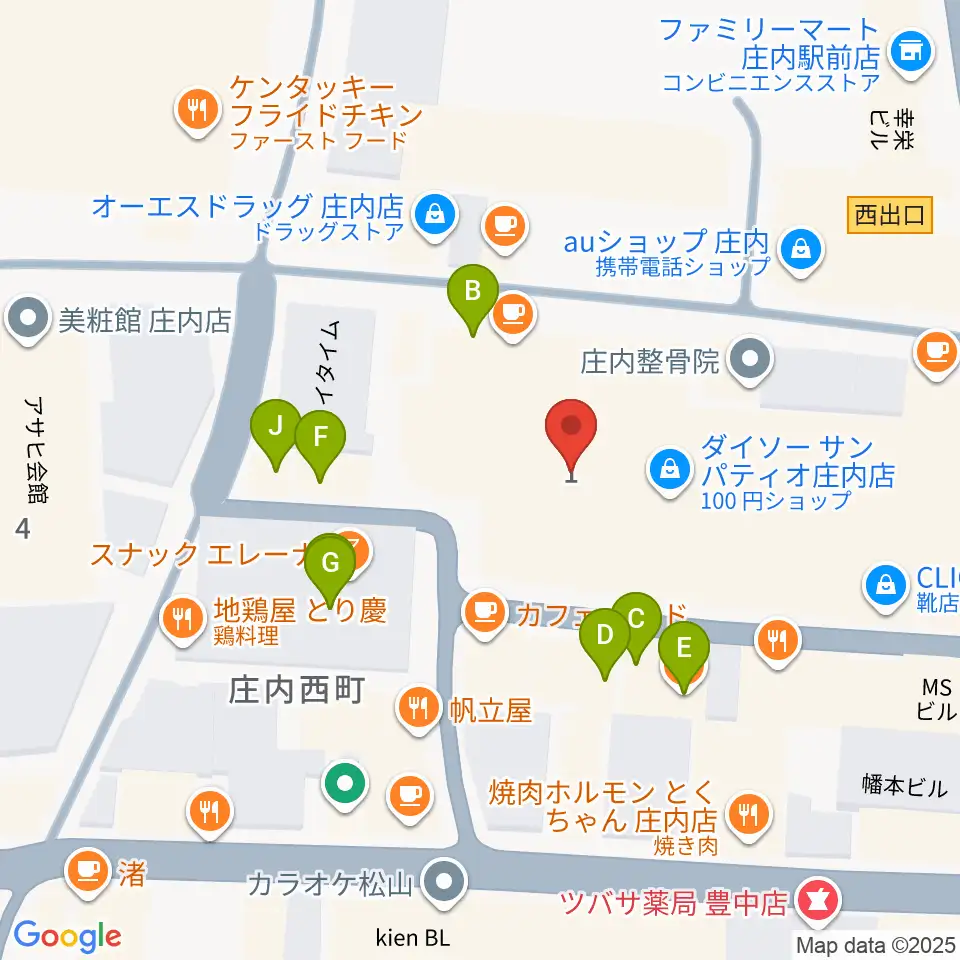This screenshot has width=960, height=960.
Task: Tap the green marker C
Action: [636, 627]
